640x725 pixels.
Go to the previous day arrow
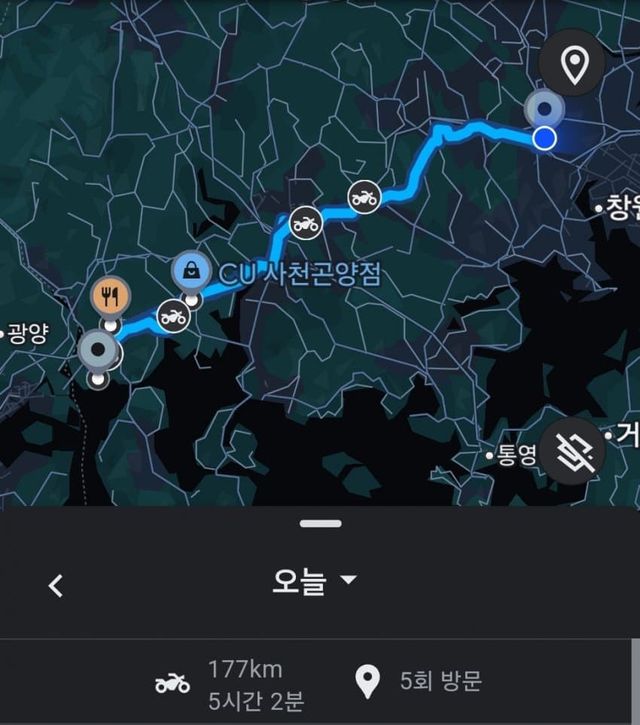click(56, 586)
